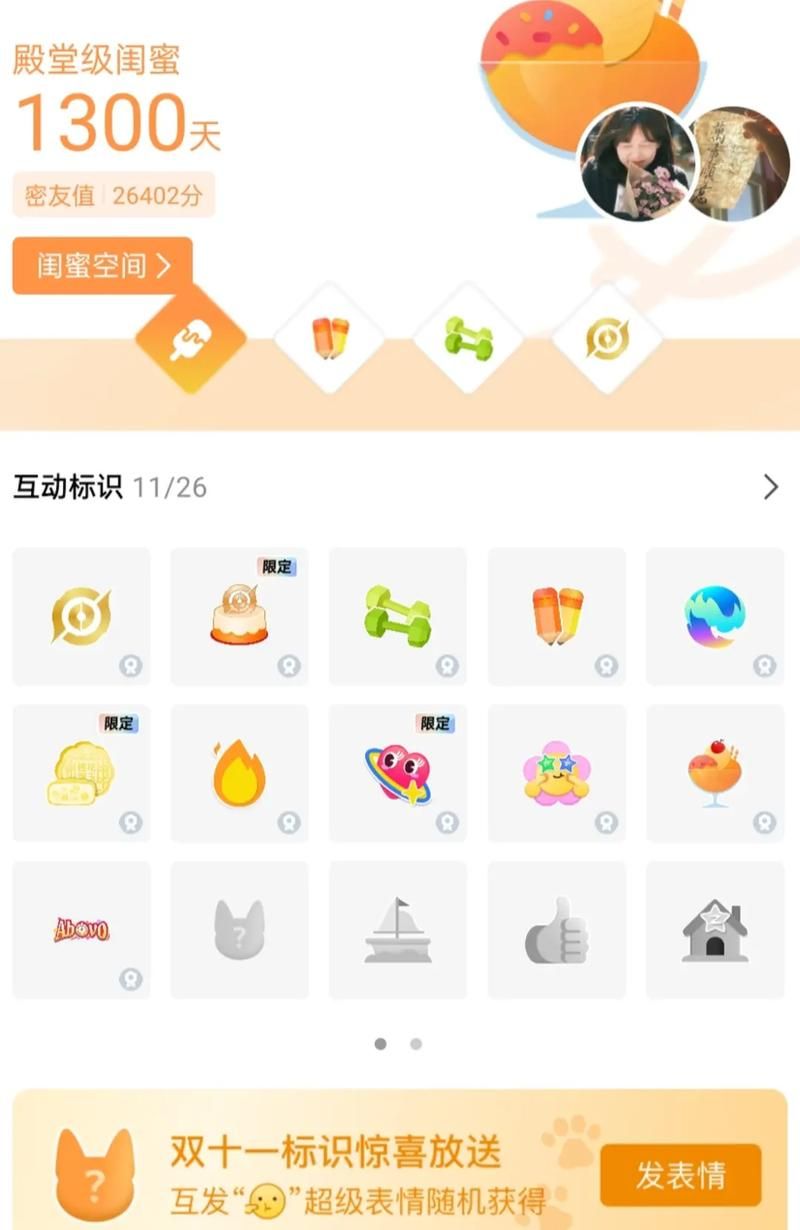Viewport: 800px width, 1230px height.
Task: View the locked house badge
Action: coord(715,930)
